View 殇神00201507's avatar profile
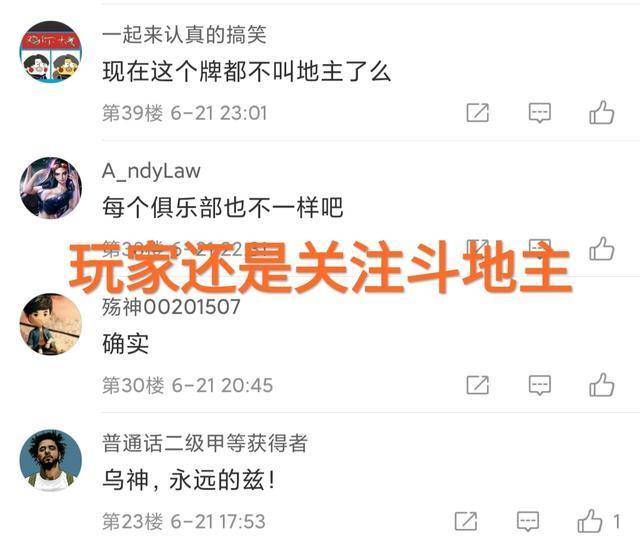This screenshot has width=640, height=543. tap(51, 324)
